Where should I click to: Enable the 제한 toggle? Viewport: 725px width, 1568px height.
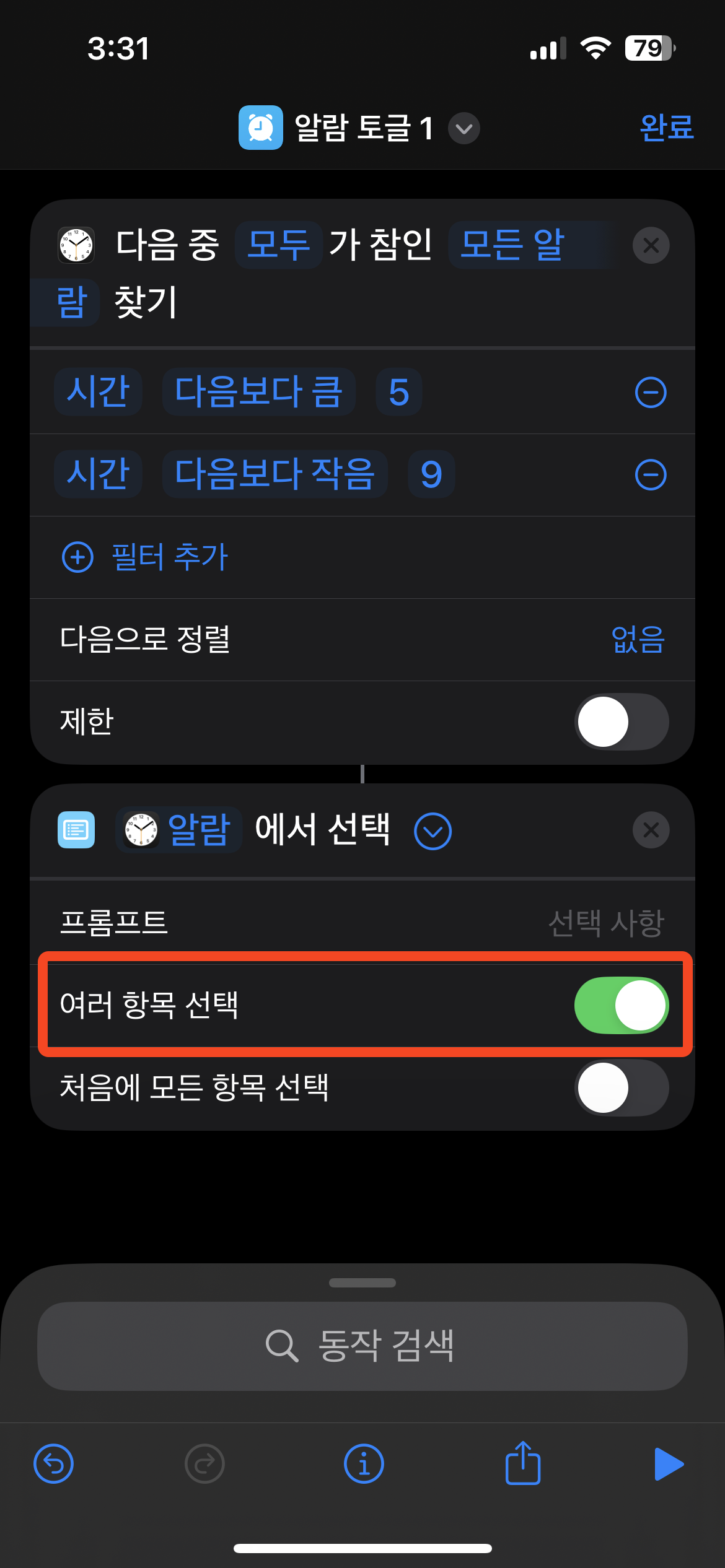tap(621, 722)
